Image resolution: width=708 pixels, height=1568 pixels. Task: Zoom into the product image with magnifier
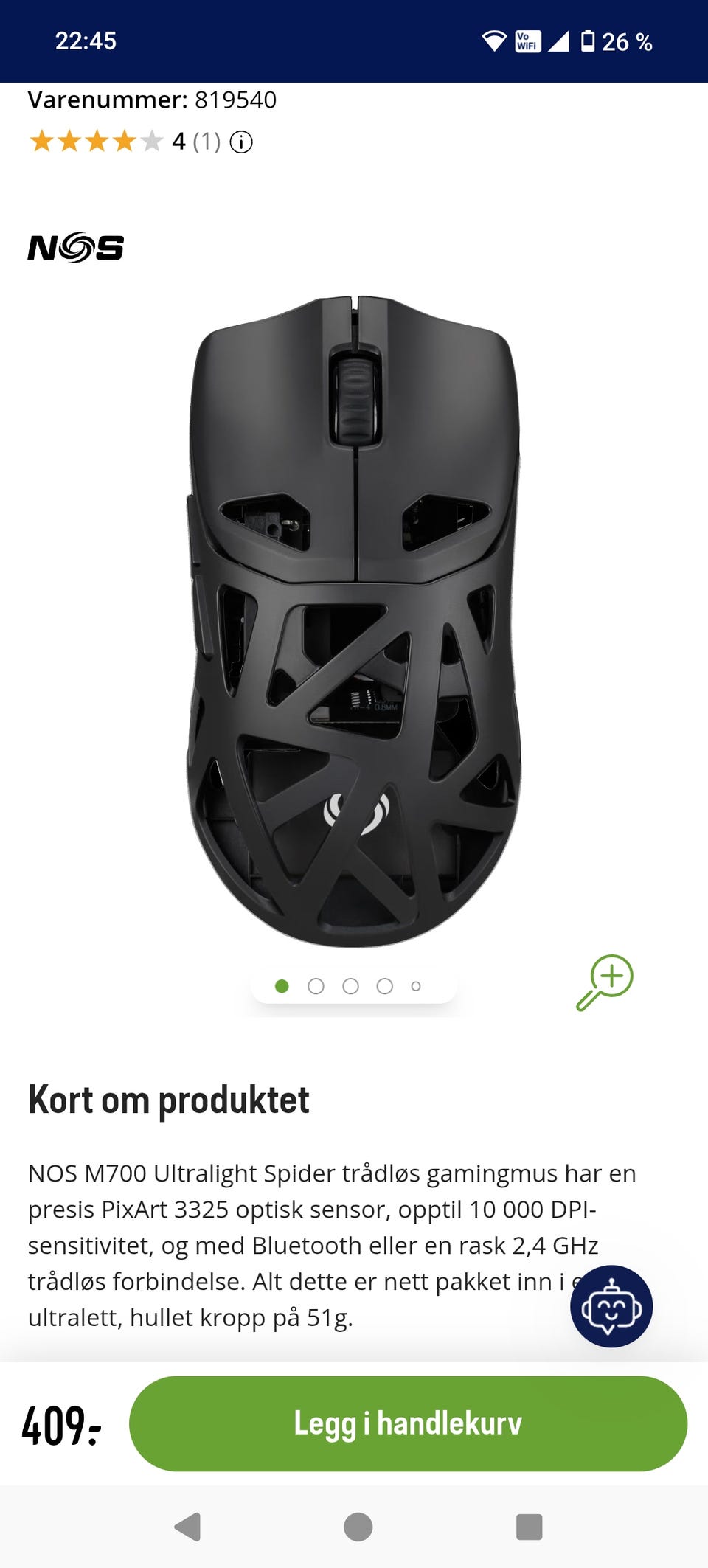(x=605, y=982)
